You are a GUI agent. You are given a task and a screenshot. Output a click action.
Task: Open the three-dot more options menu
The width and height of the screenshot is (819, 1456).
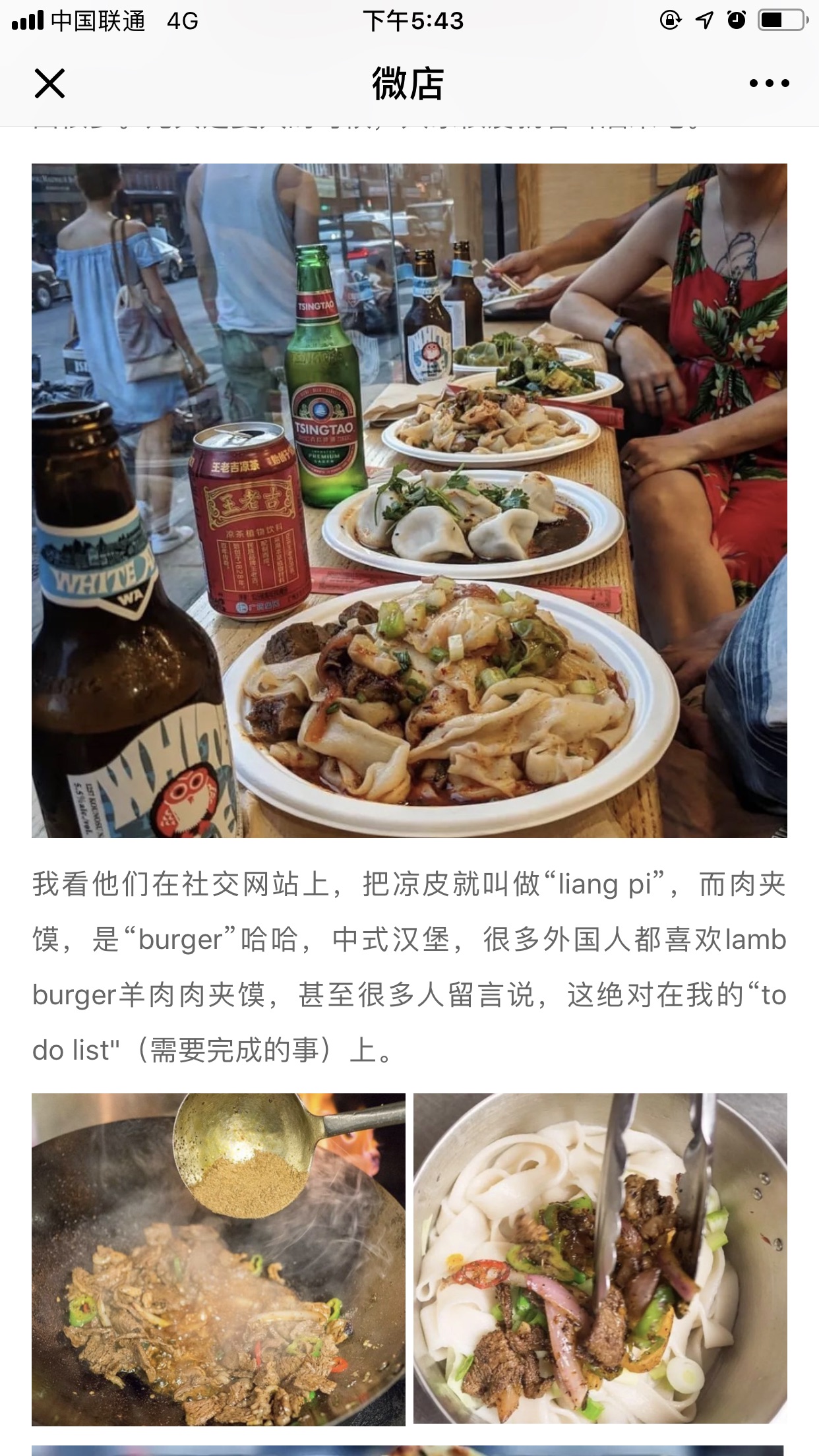coord(769,84)
